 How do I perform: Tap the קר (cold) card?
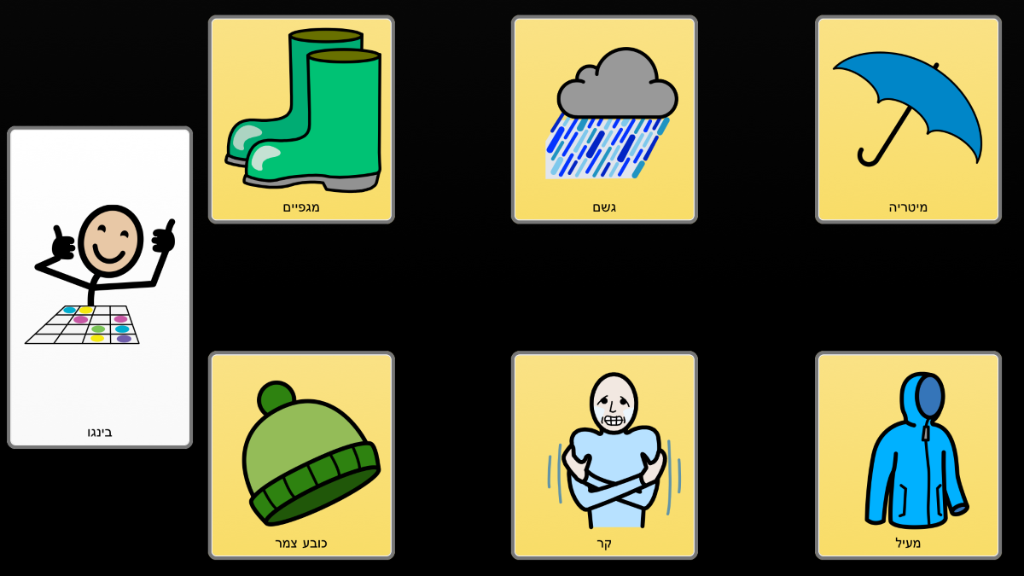pos(604,455)
